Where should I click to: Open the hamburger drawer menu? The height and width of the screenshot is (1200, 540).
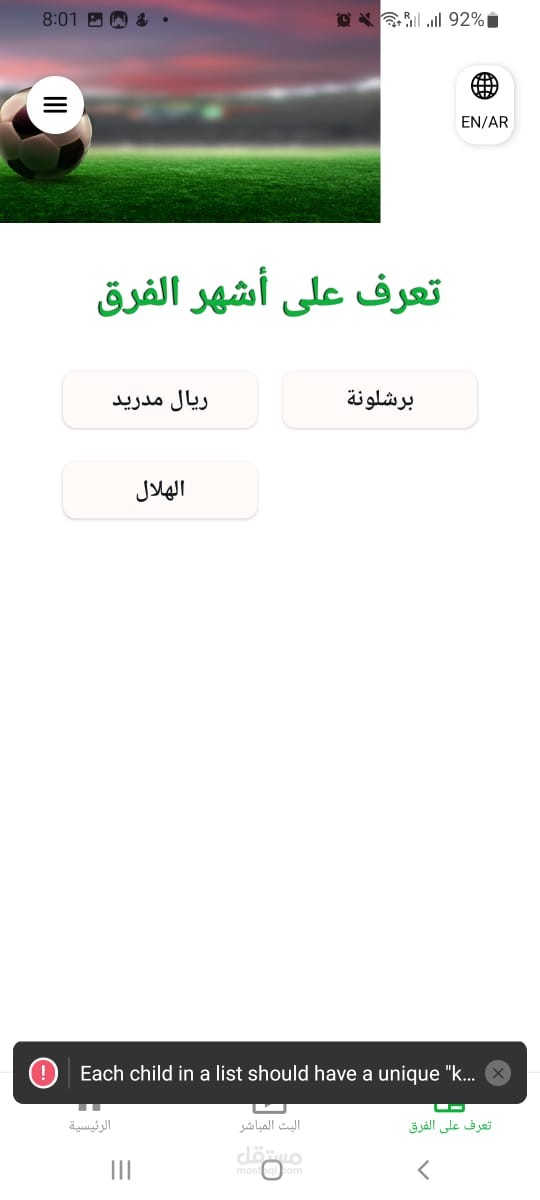55,105
